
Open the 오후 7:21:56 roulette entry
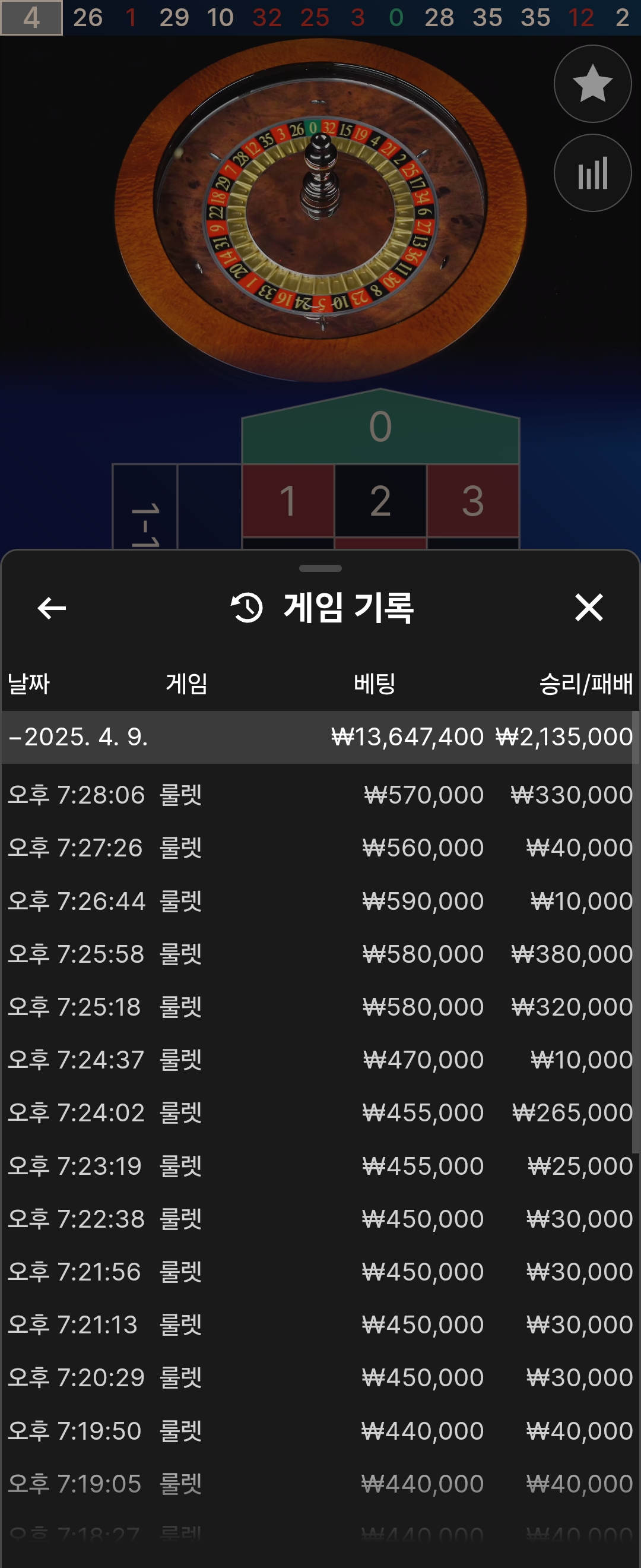point(320,1272)
